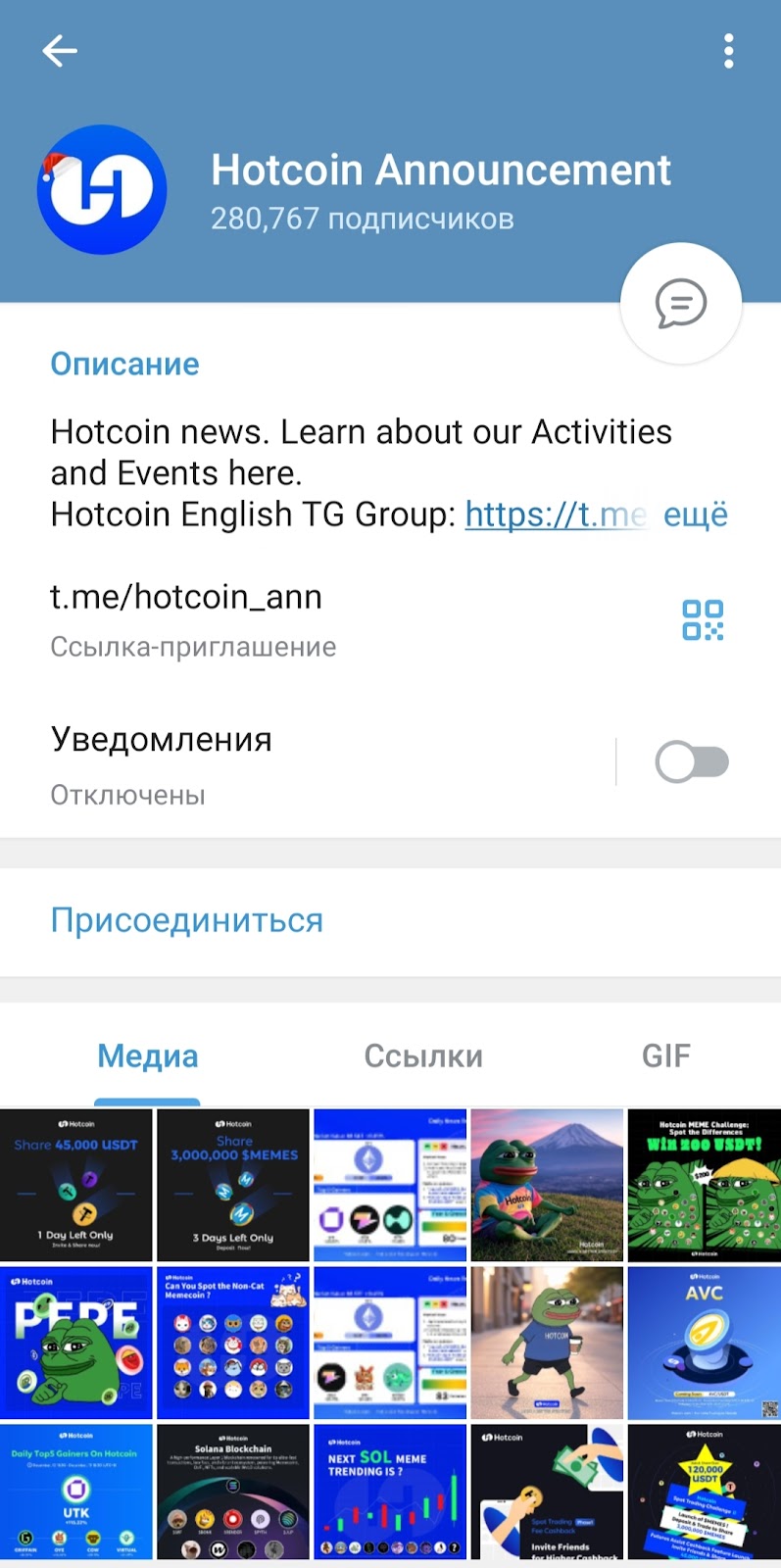The height and width of the screenshot is (1568, 781).
Task: Go back using the arrow icon
Action: [60, 51]
